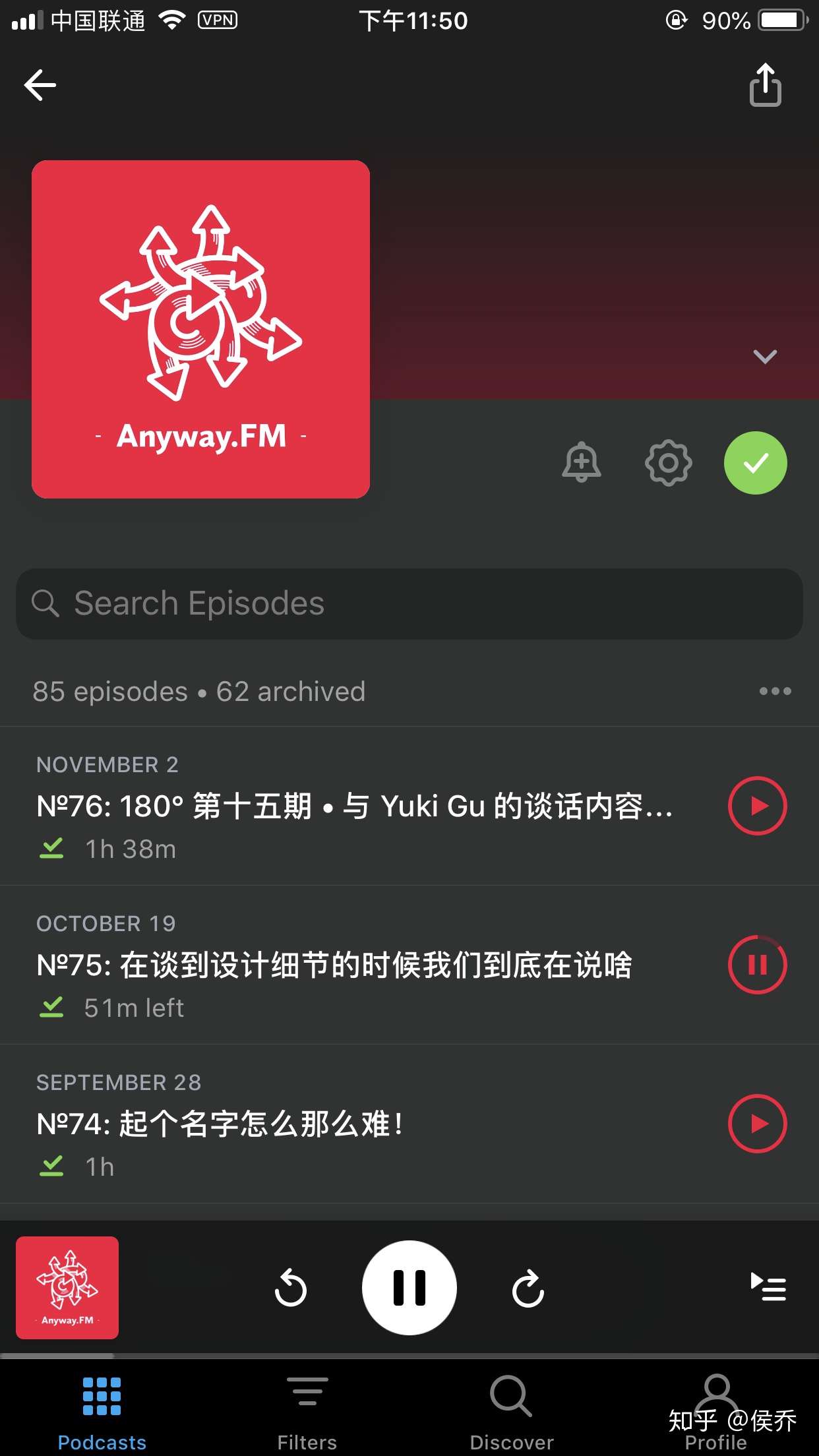Tap the green subscribed checkmark
819x1456 pixels.
click(x=755, y=463)
